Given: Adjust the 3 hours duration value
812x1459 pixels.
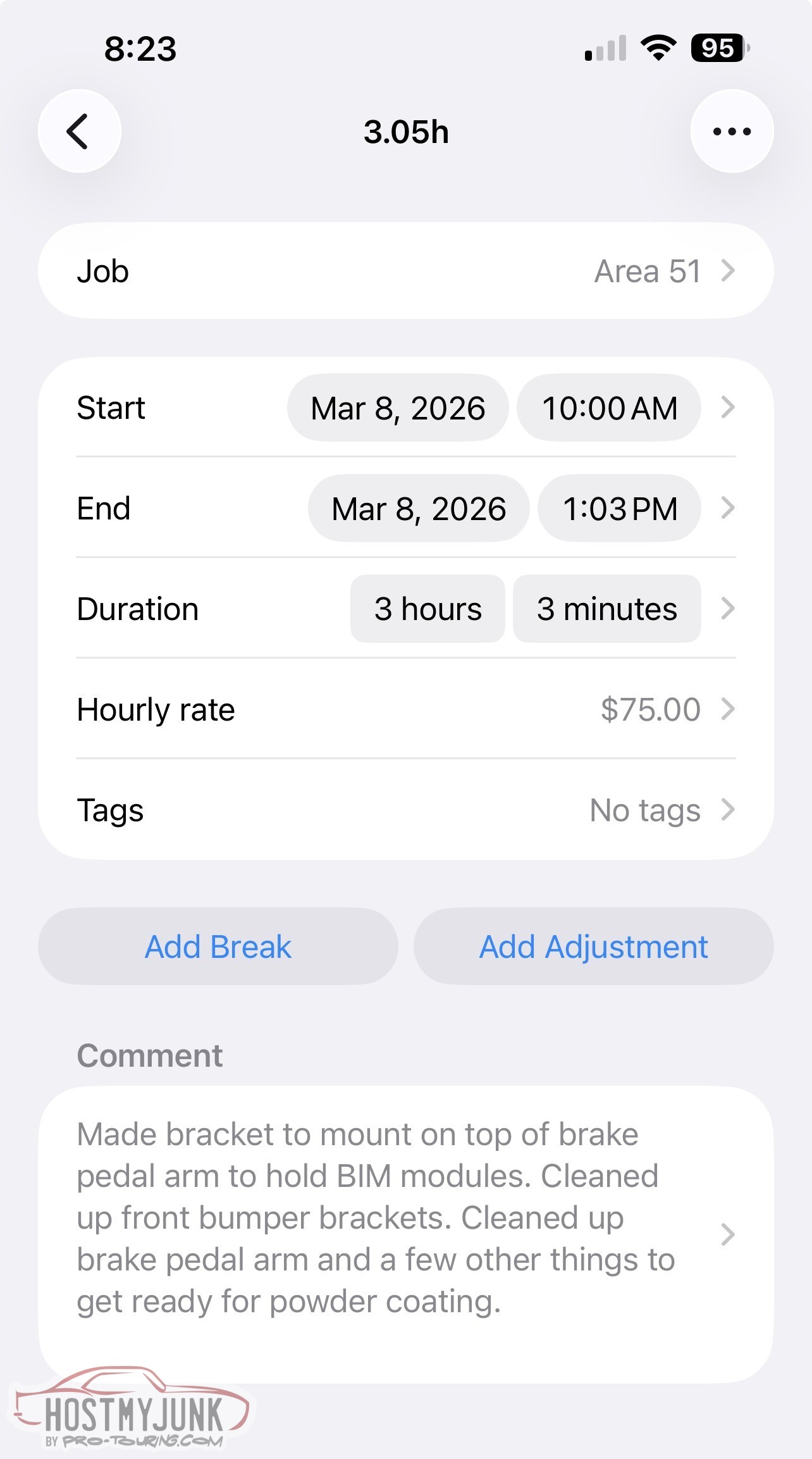Looking at the screenshot, I should 428,609.
